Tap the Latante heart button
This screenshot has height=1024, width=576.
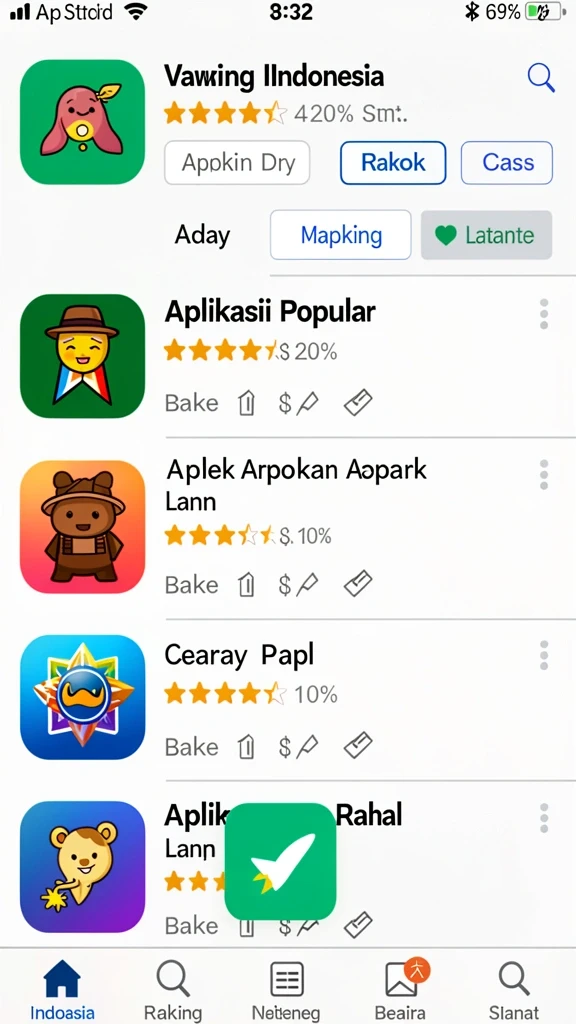tap(487, 235)
